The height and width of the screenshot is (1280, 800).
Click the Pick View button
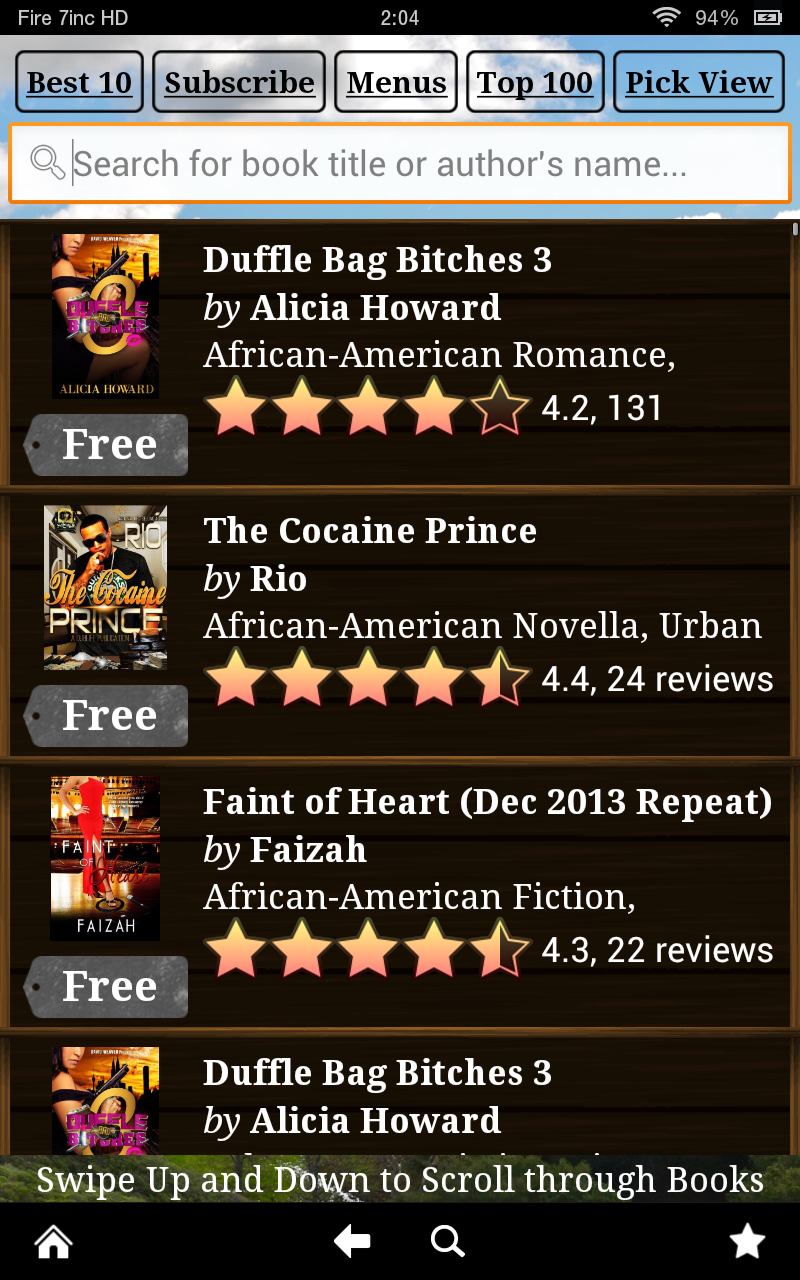click(x=698, y=81)
